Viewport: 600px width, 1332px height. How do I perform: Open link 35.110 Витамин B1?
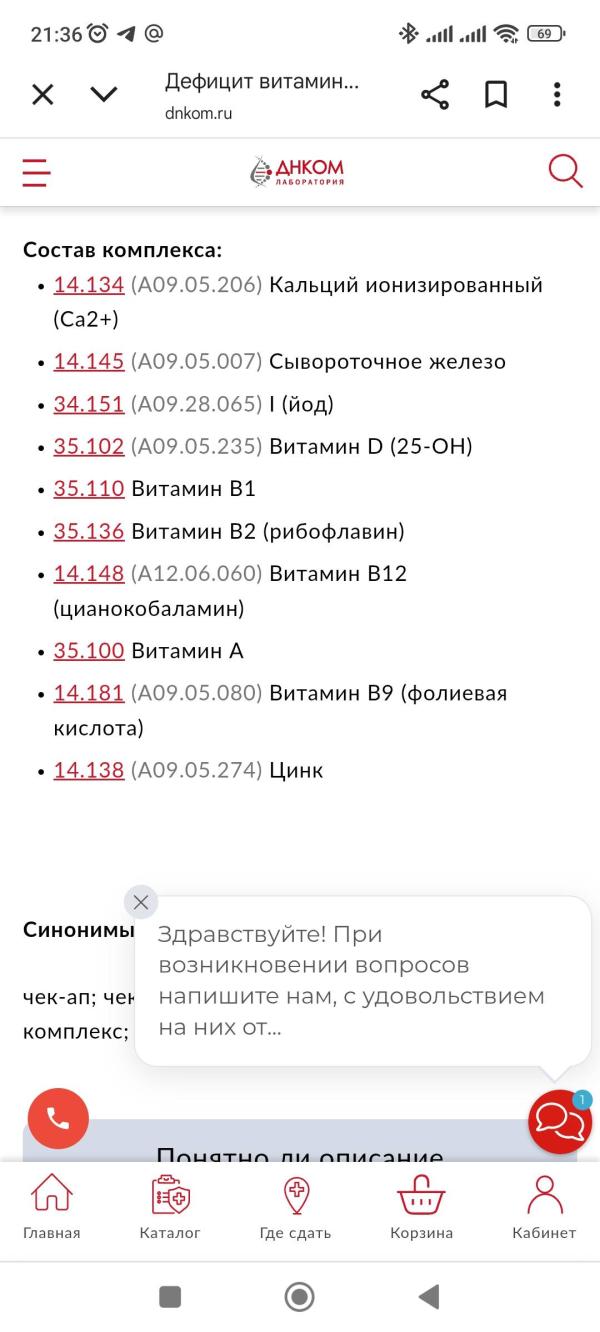[x=89, y=489]
